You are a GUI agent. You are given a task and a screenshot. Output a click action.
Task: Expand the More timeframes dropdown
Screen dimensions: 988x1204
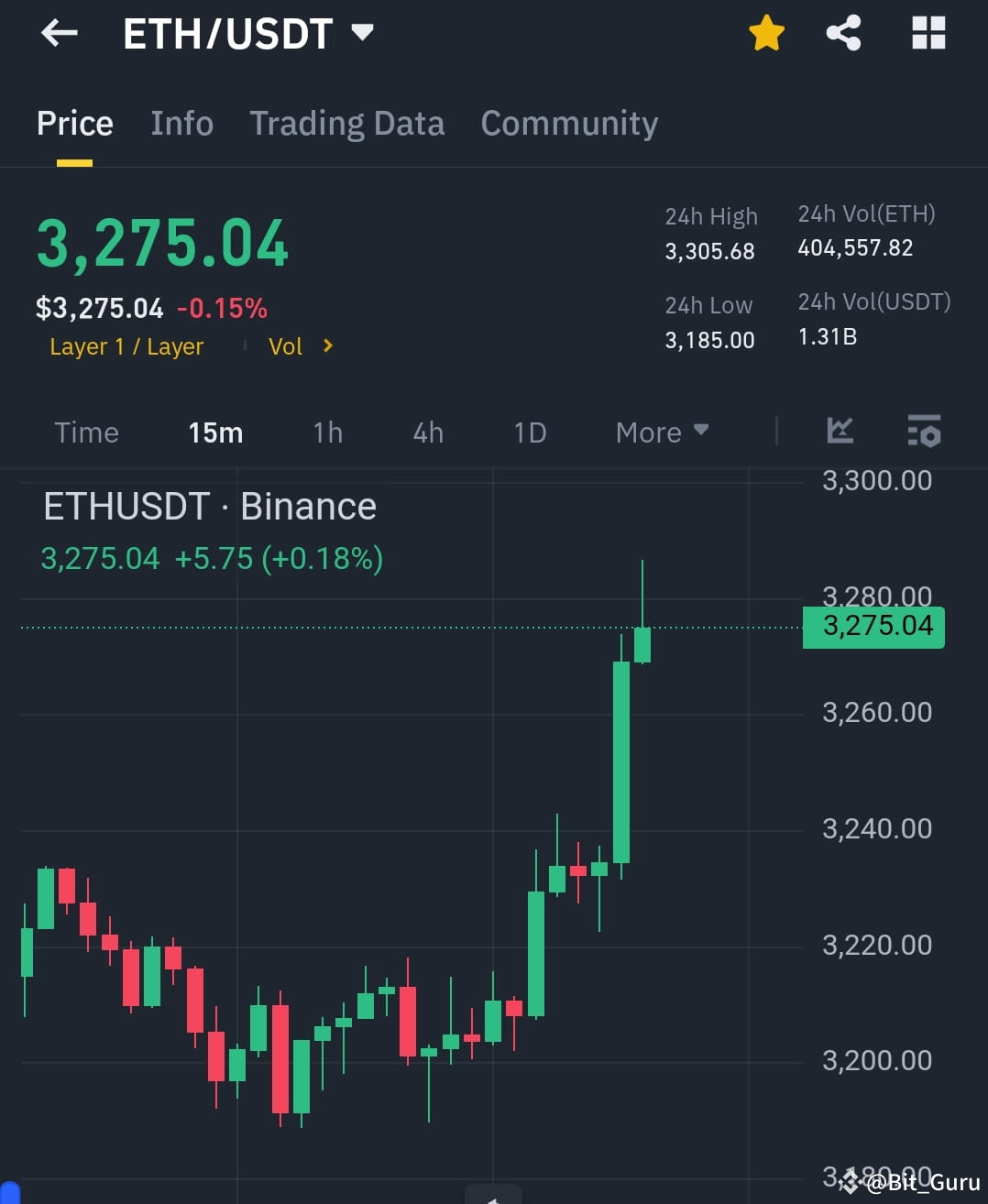coord(662,432)
